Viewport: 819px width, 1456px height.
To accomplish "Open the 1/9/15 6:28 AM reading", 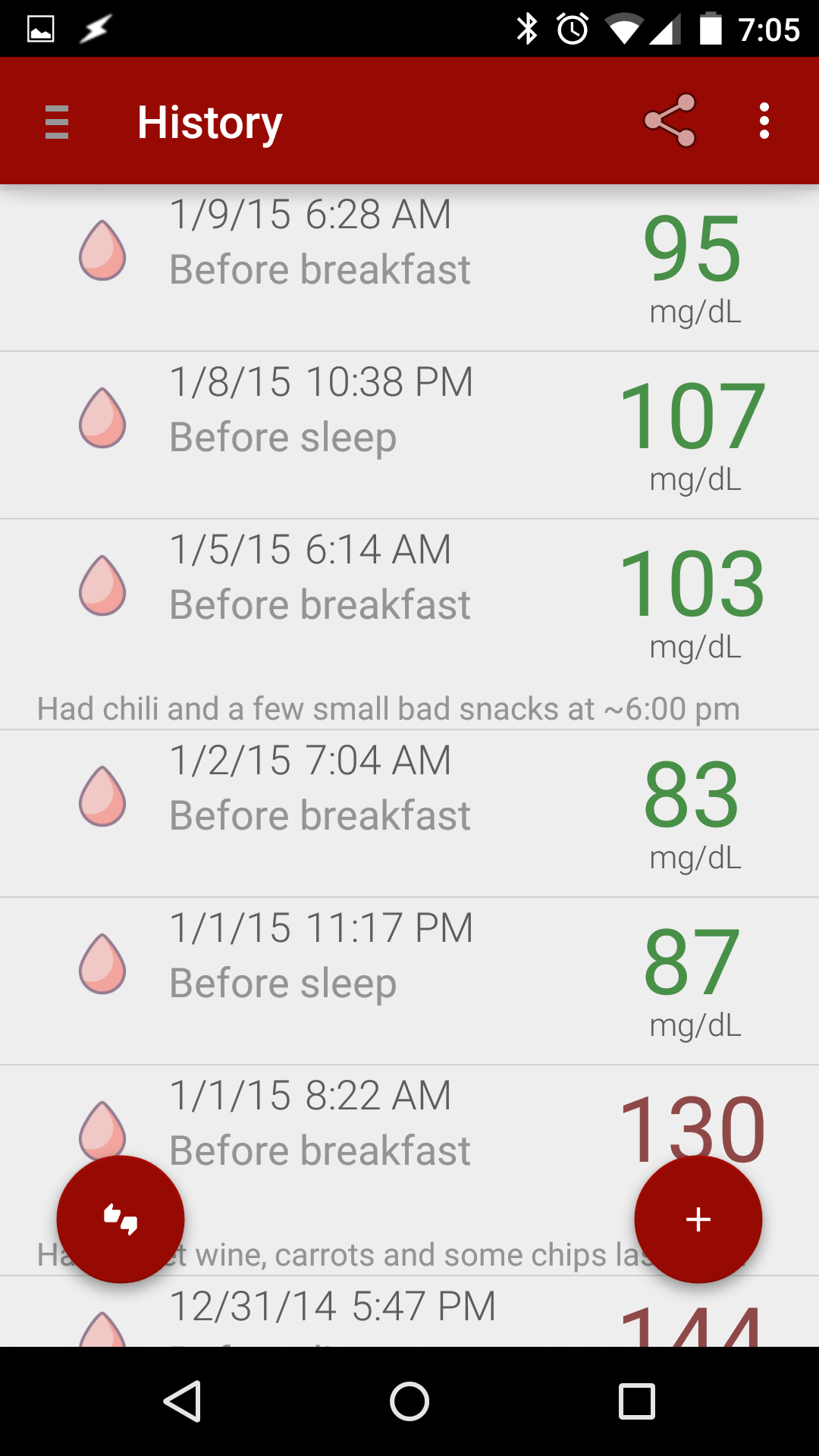I will pos(409,267).
